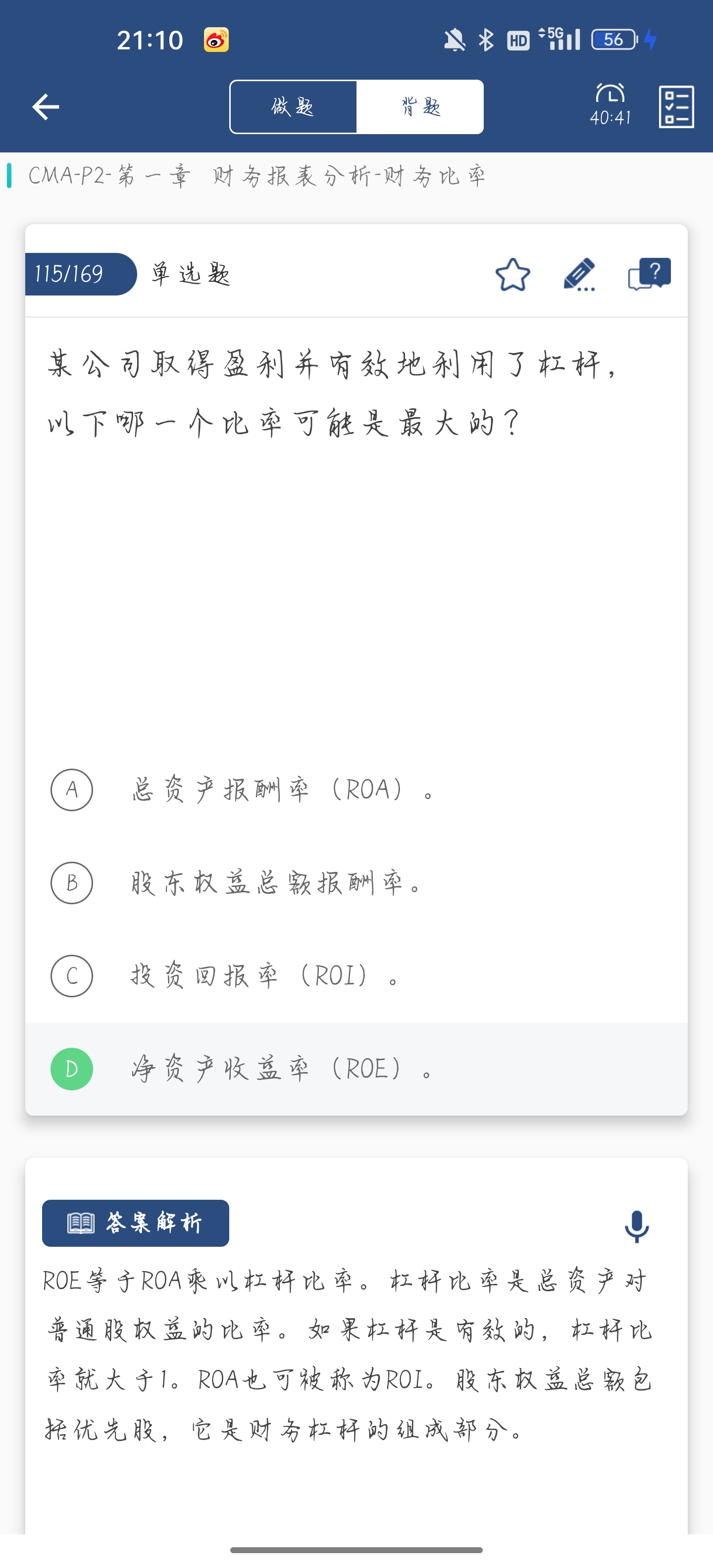Image resolution: width=713 pixels, height=1568 pixels.
Task: Switch to the 做题 mode tab
Action: pos(294,107)
